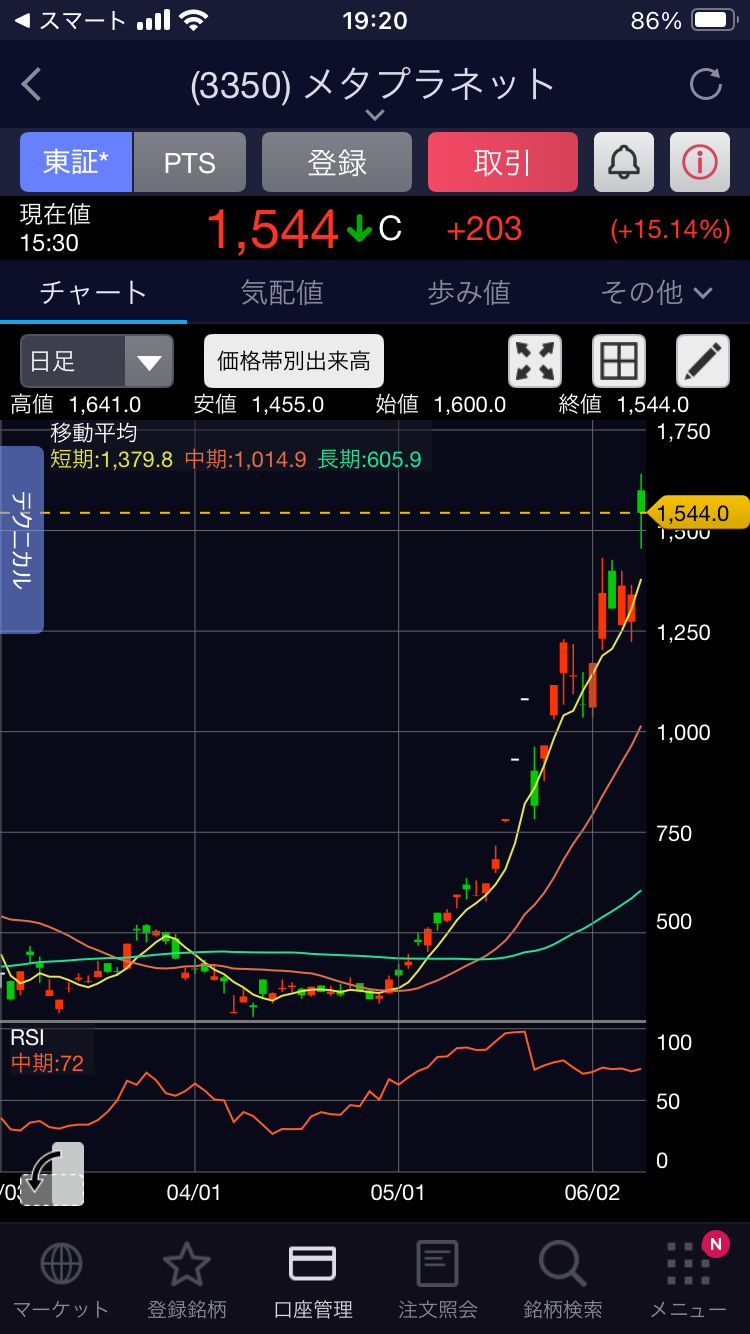Open the chart drawing pencil tool
This screenshot has height=1334, width=750.
tap(703, 361)
